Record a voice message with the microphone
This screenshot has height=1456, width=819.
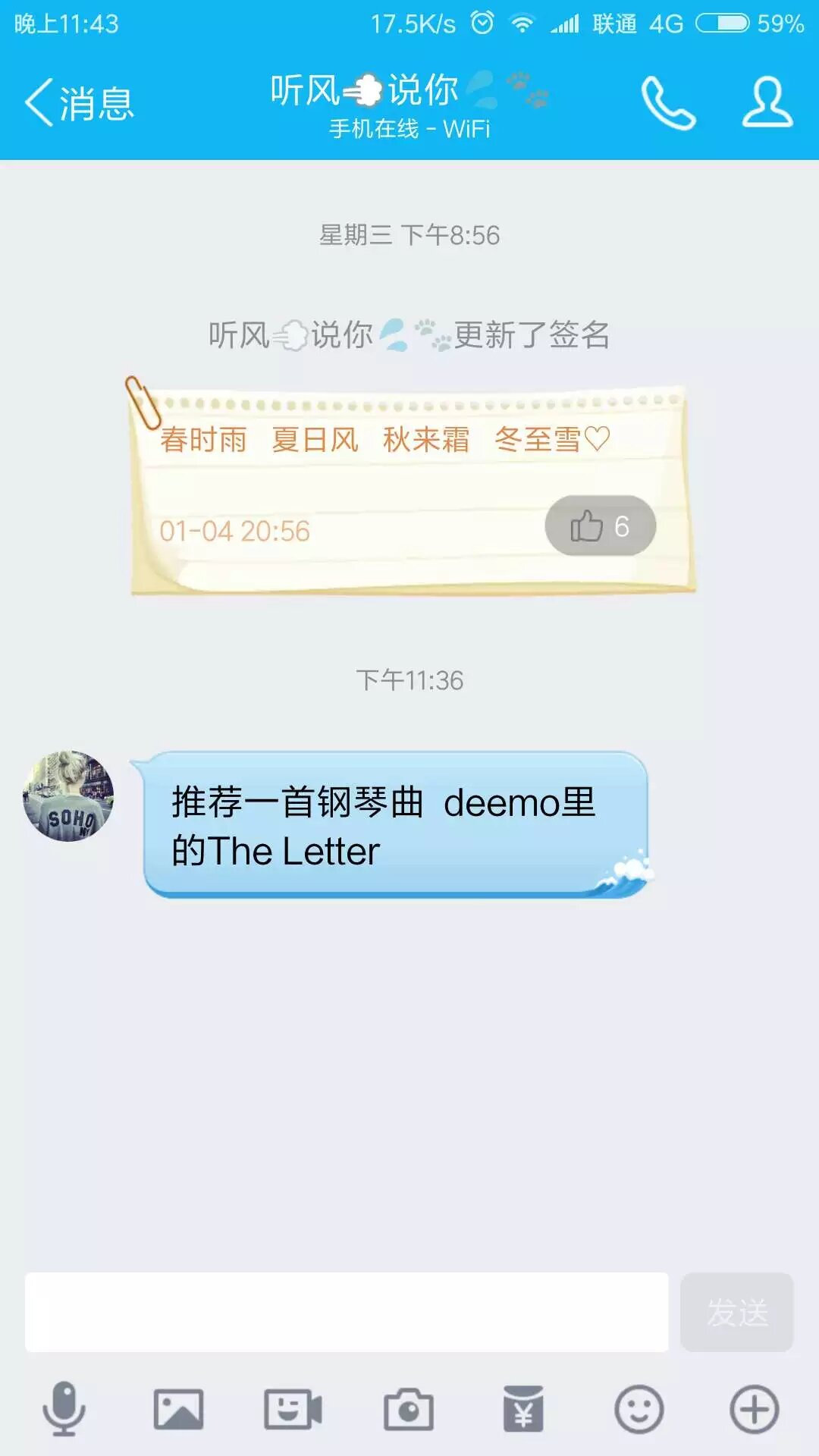click(64, 1409)
